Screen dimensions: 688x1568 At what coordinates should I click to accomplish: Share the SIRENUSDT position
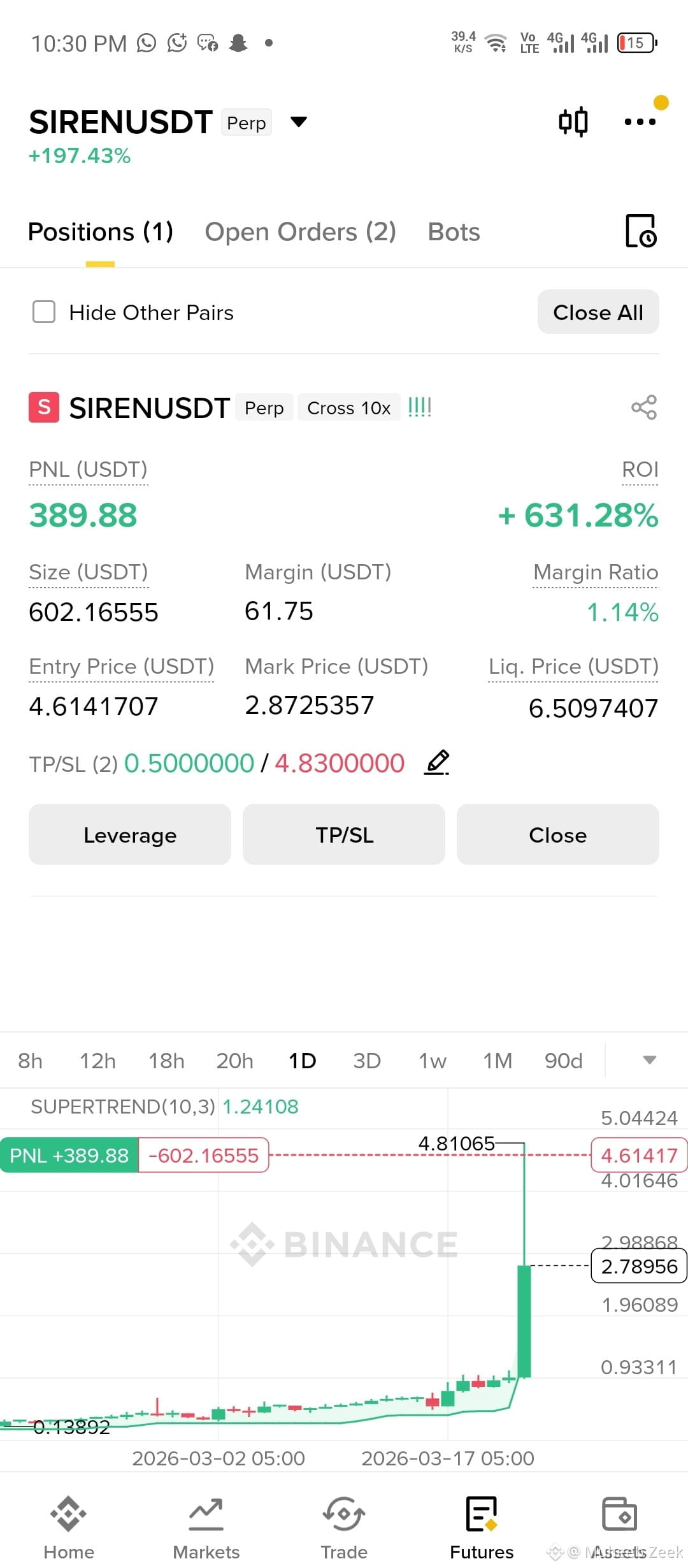pyautogui.click(x=644, y=407)
